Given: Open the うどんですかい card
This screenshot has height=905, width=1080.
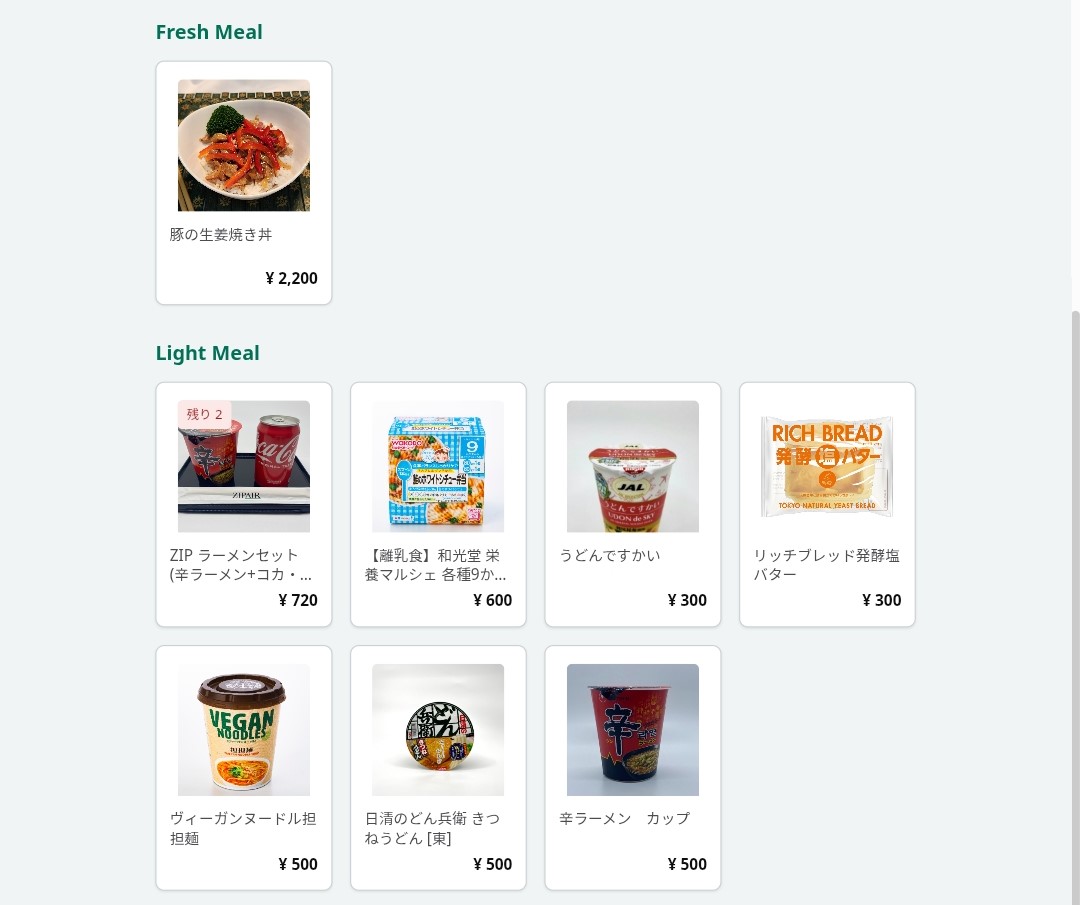Looking at the screenshot, I should coord(632,504).
